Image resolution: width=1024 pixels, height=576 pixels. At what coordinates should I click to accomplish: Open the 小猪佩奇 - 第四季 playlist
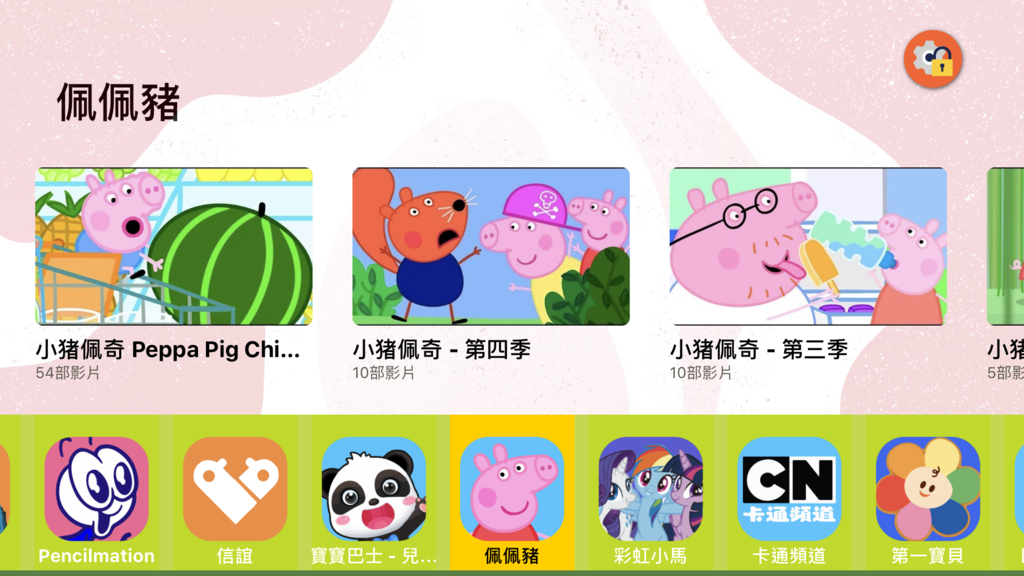click(491, 246)
